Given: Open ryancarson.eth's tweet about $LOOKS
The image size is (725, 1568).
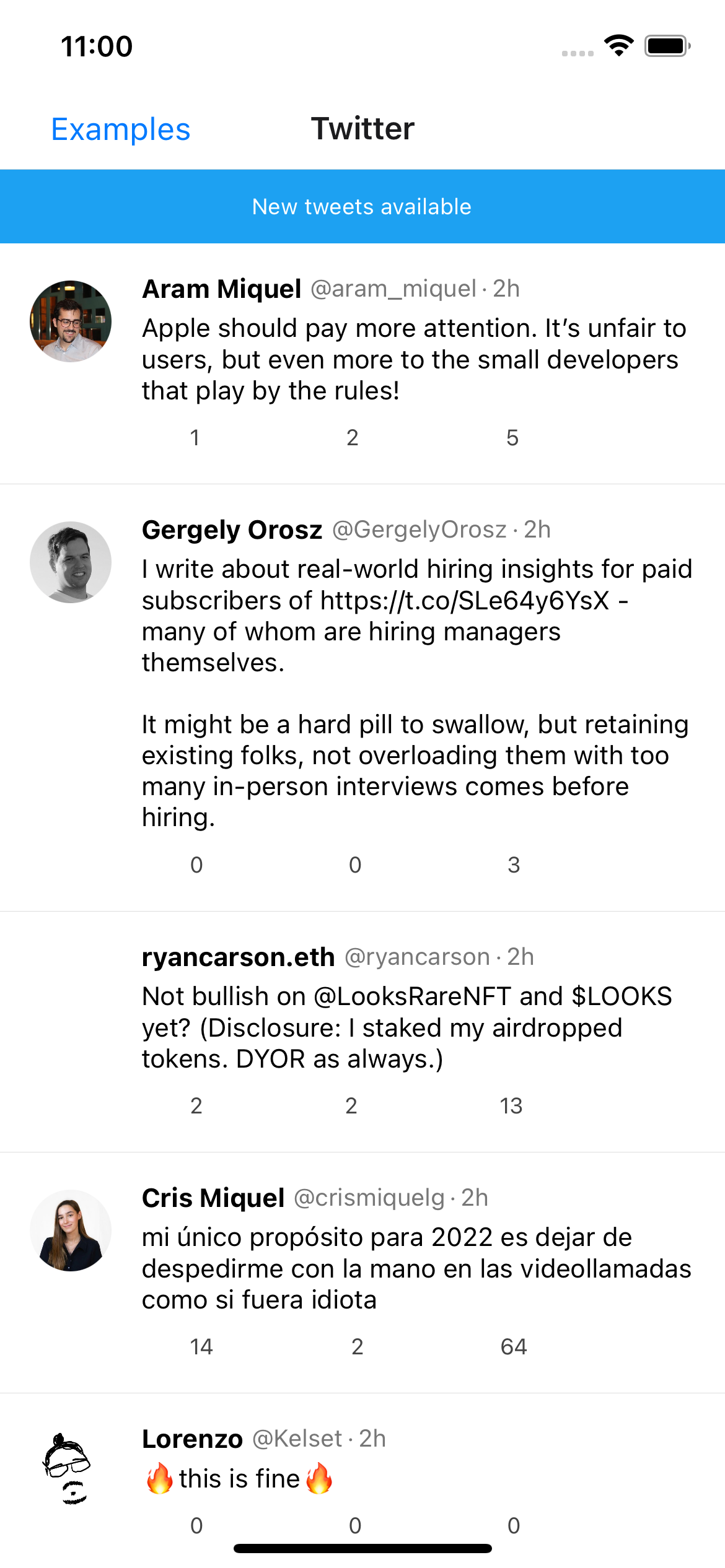Looking at the screenshot, I should coord(362,1032).
